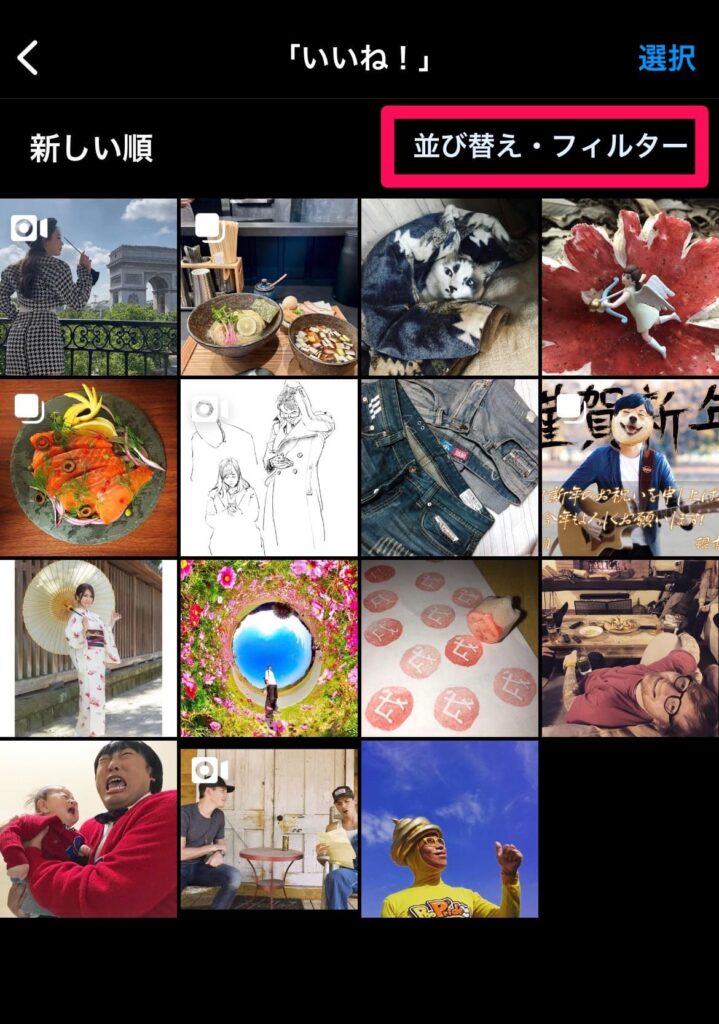Open the ramen bowls post
This screenshot has width=719, height=1024.
269,286
